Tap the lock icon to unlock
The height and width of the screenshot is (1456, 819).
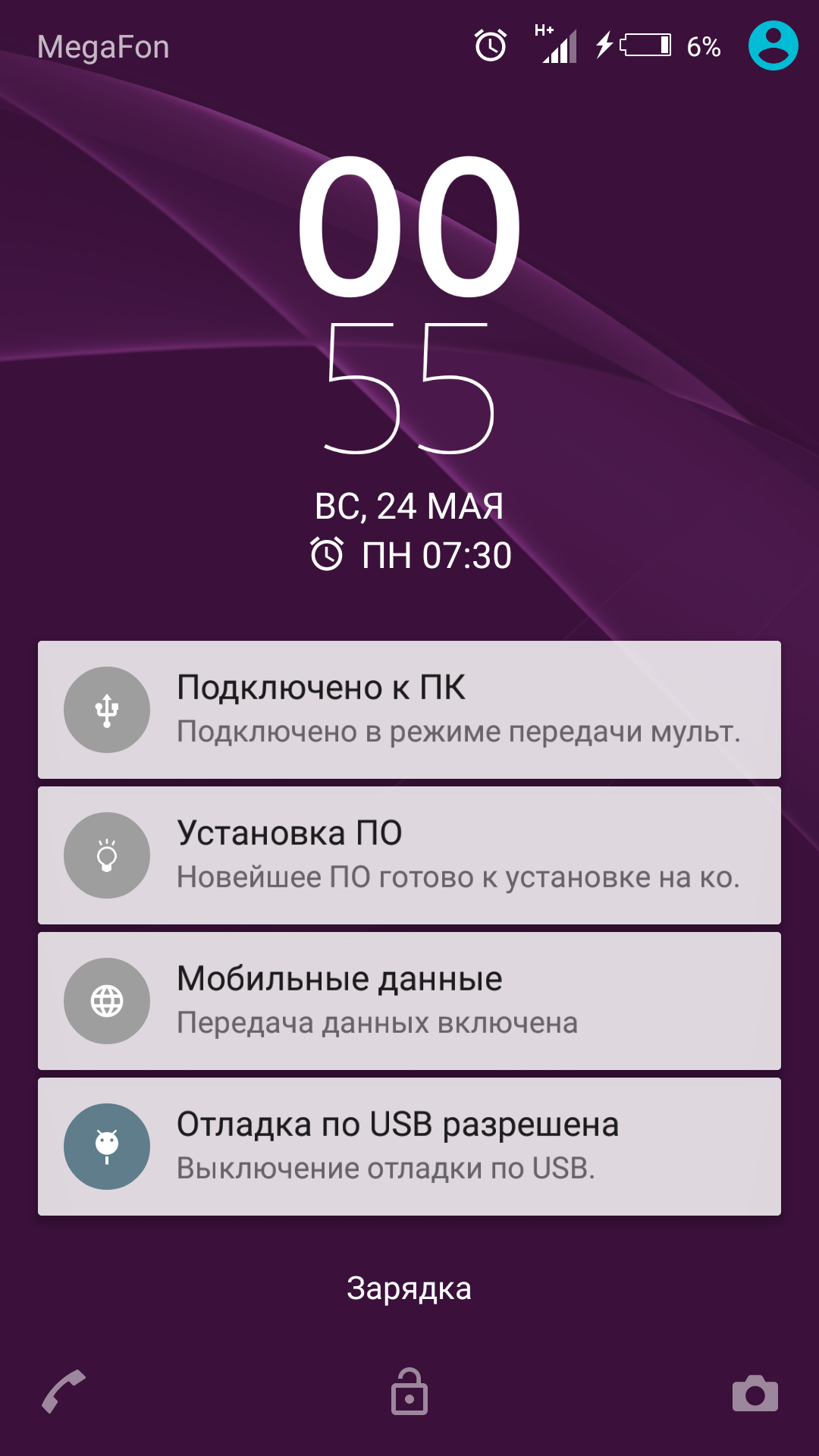click(409, 1392)
